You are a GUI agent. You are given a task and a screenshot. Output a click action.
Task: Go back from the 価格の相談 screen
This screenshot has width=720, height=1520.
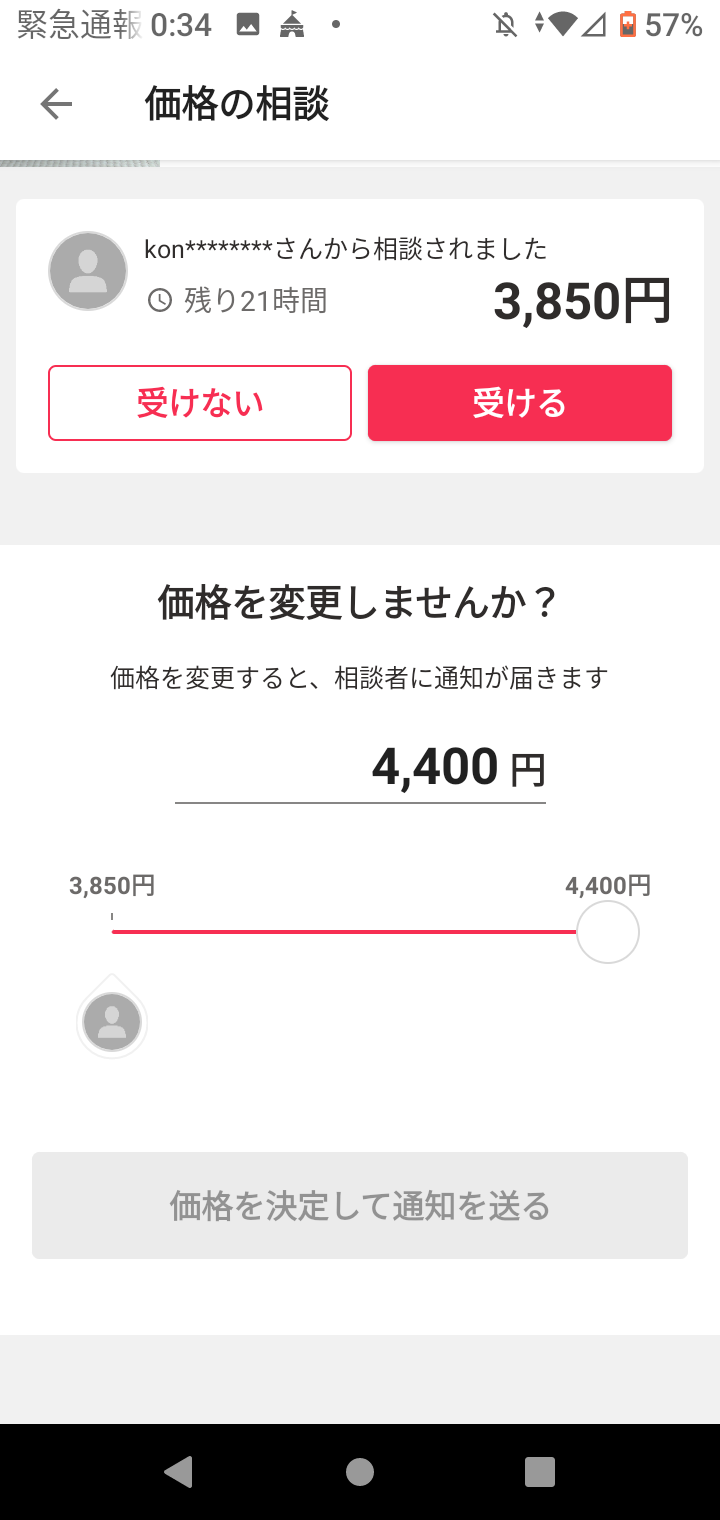coord(56,104)
